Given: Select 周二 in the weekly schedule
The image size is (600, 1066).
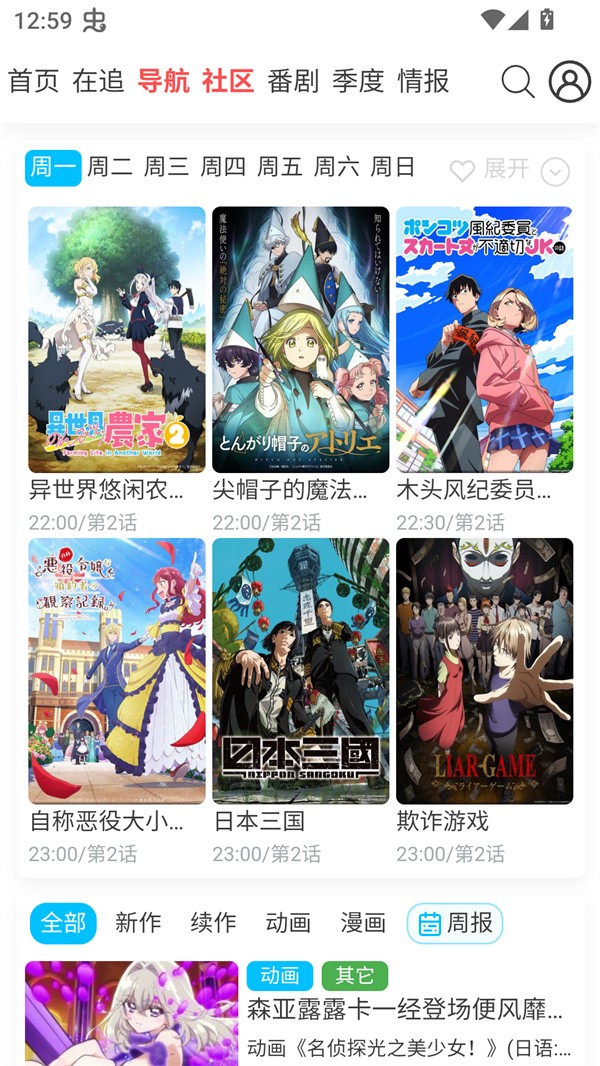Looking at the screenshot, I should [109, 167].
